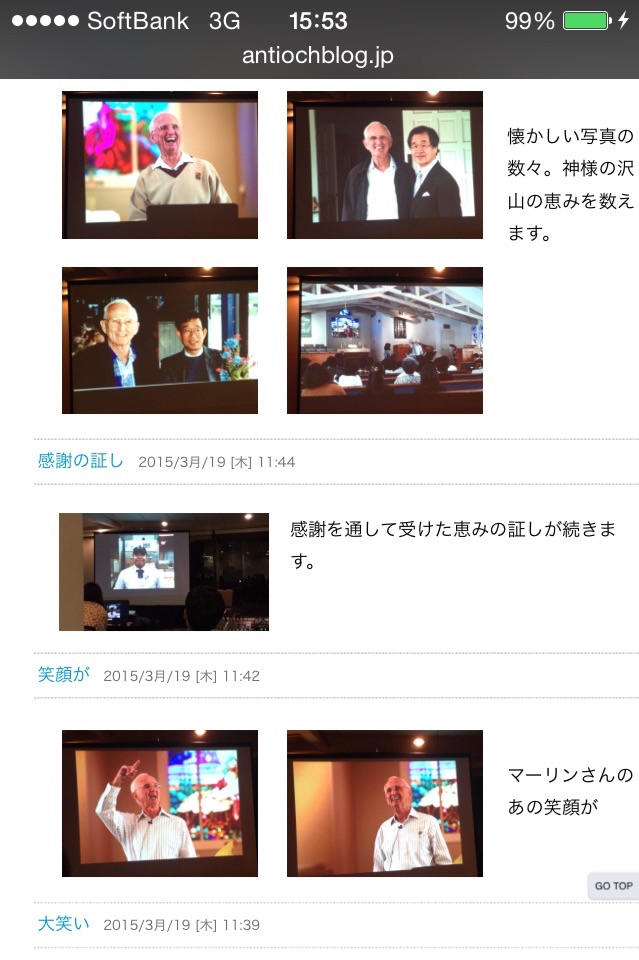Open the photo of the smiling man standing
The width and height of the screenshot is (639, 960).
click(385, 803)
